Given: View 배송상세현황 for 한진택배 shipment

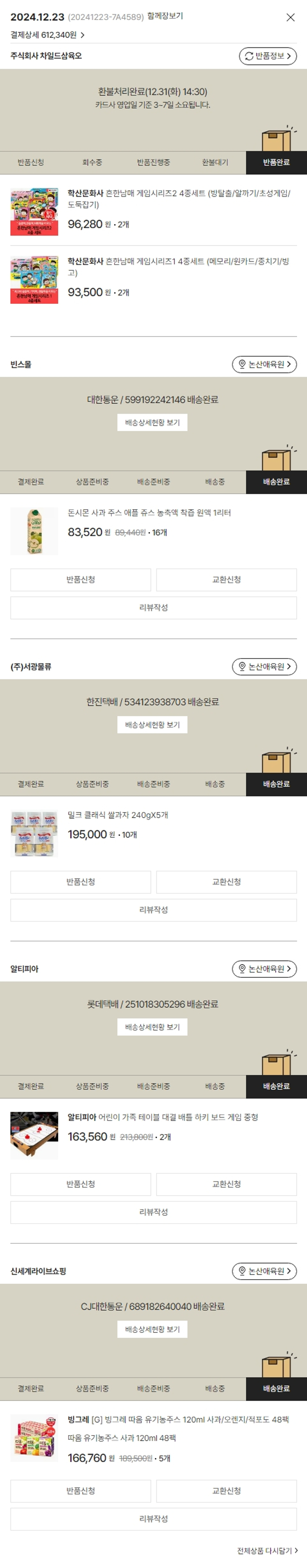Looking at the screenshot, I should pyautogui.click(x=152, y=724).
